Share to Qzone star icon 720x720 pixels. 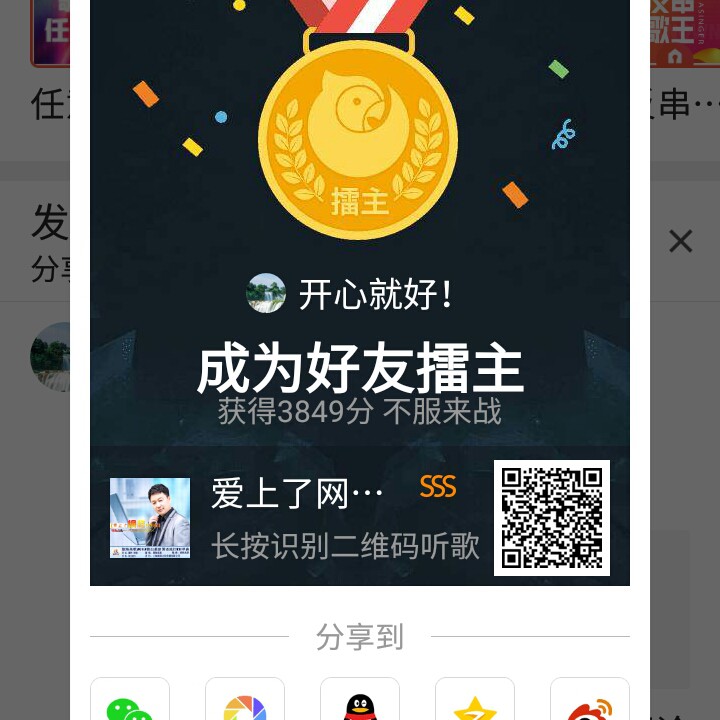pos(475,699)
